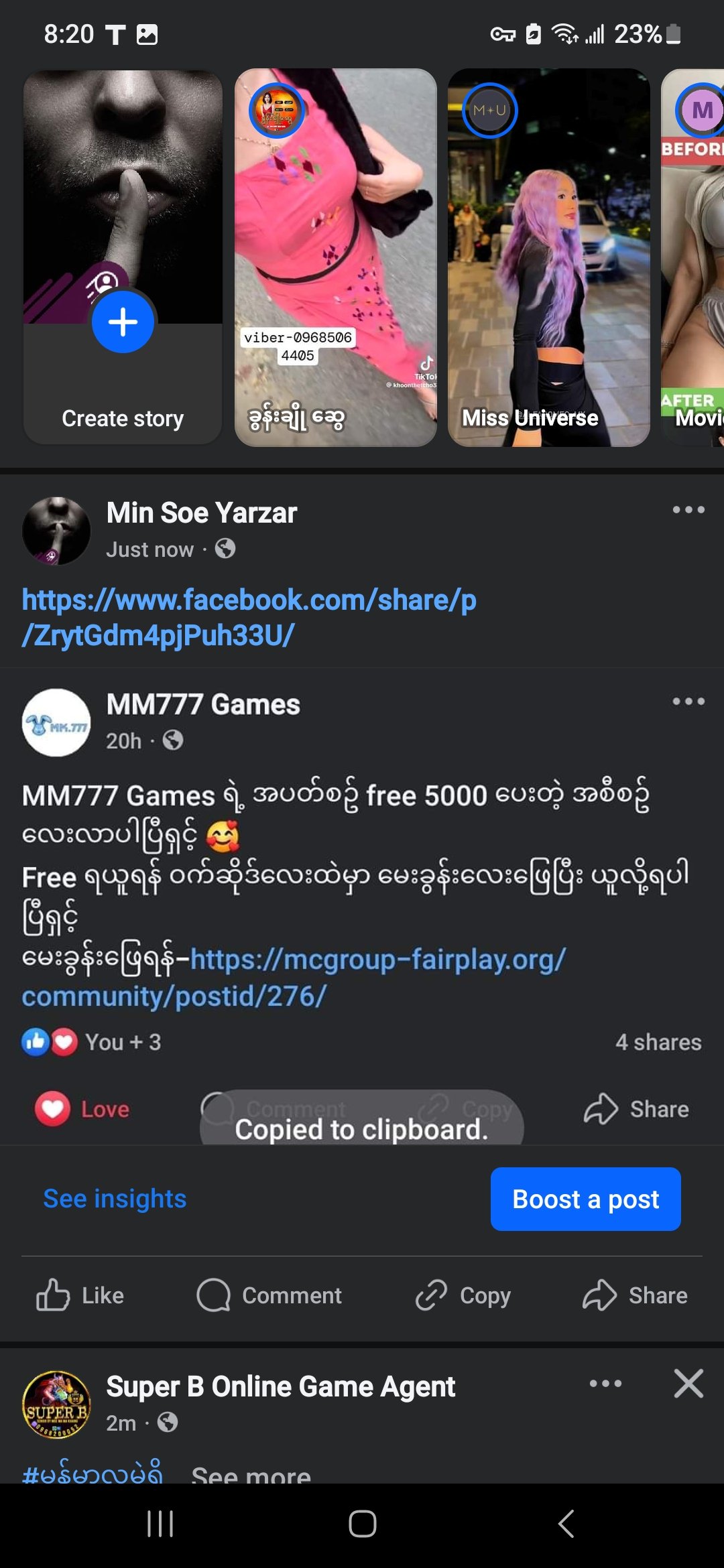Copy the link of the shared post
Viewport: 724px width, 1568px height.
pyautogui.click(x=463, y=1295)
